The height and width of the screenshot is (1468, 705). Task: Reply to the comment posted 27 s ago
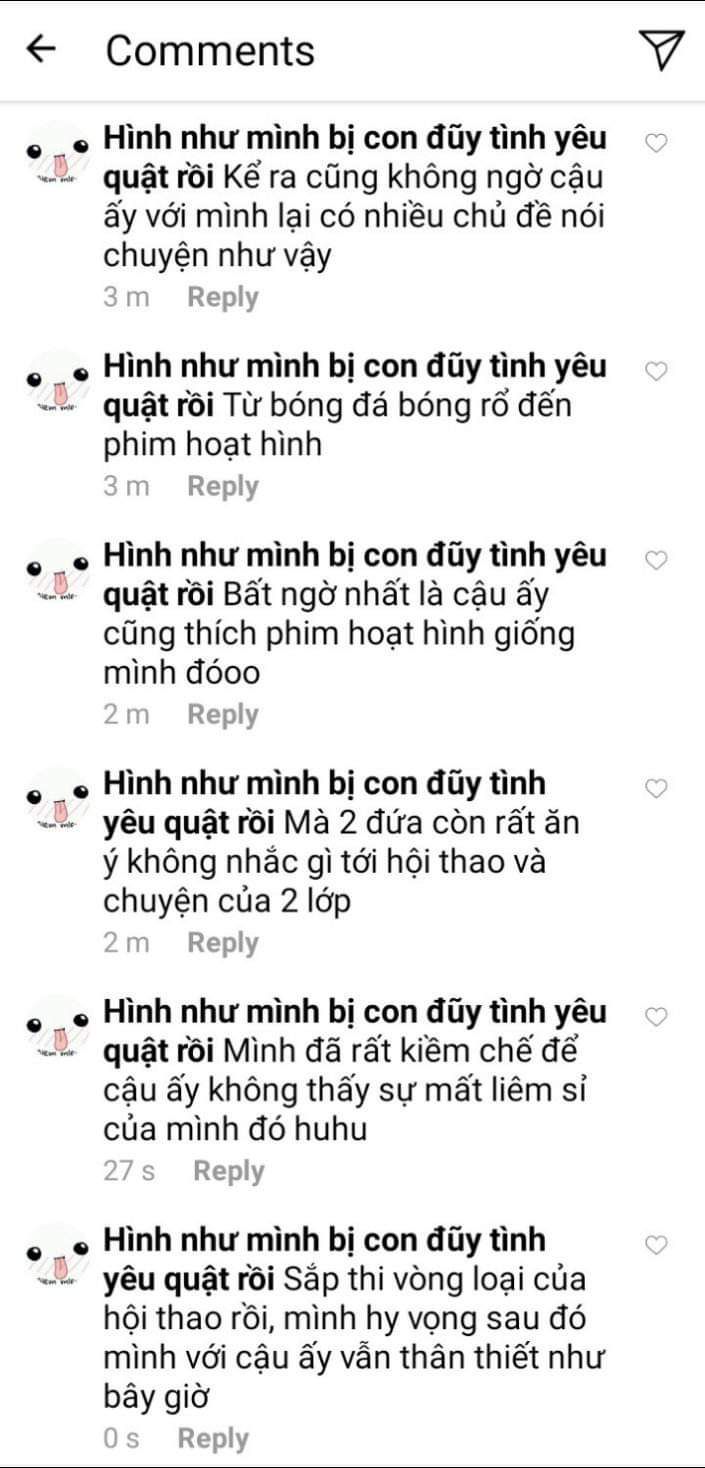click(x=228, y=1171)
